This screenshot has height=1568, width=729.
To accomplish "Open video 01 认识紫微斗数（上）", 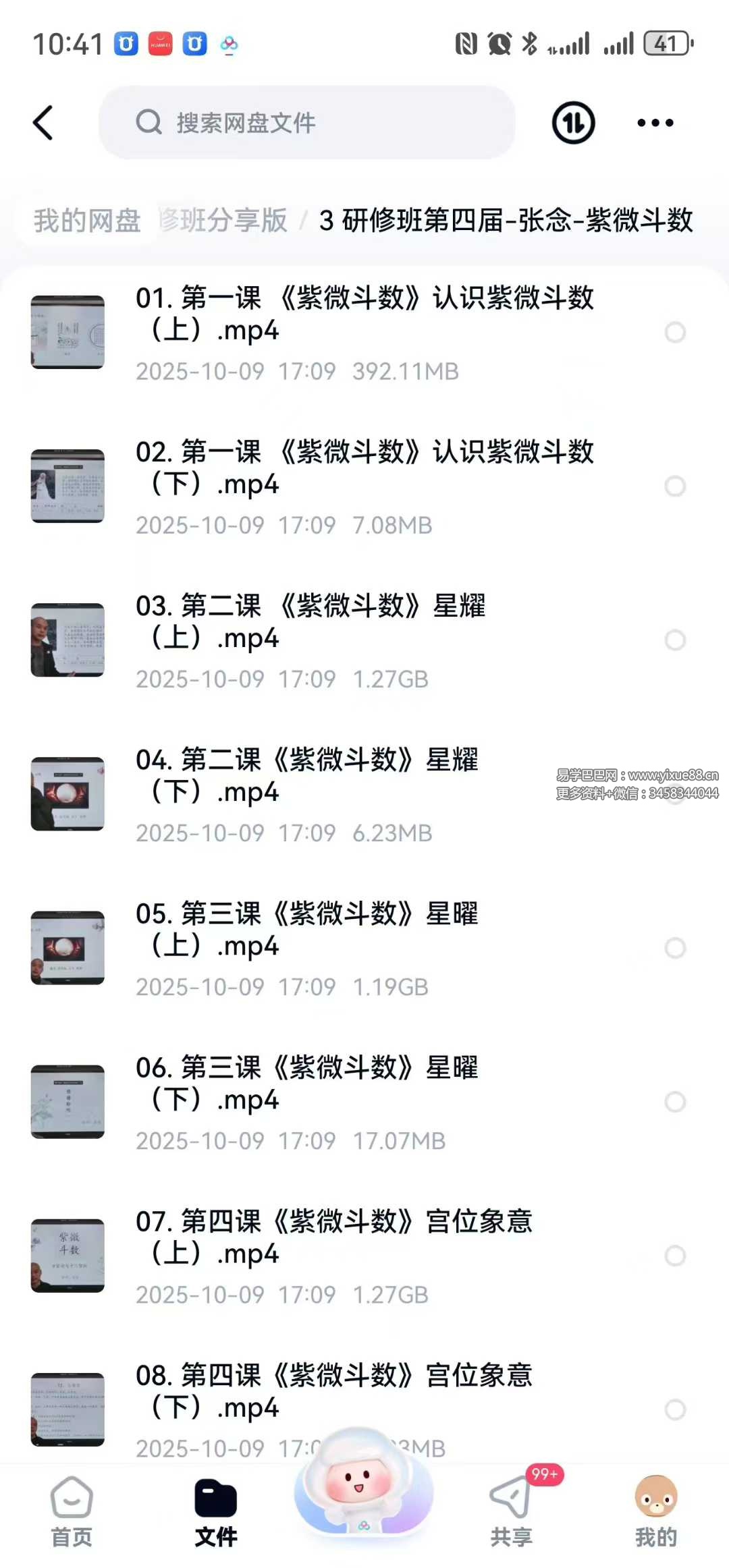I will [364, 314].
